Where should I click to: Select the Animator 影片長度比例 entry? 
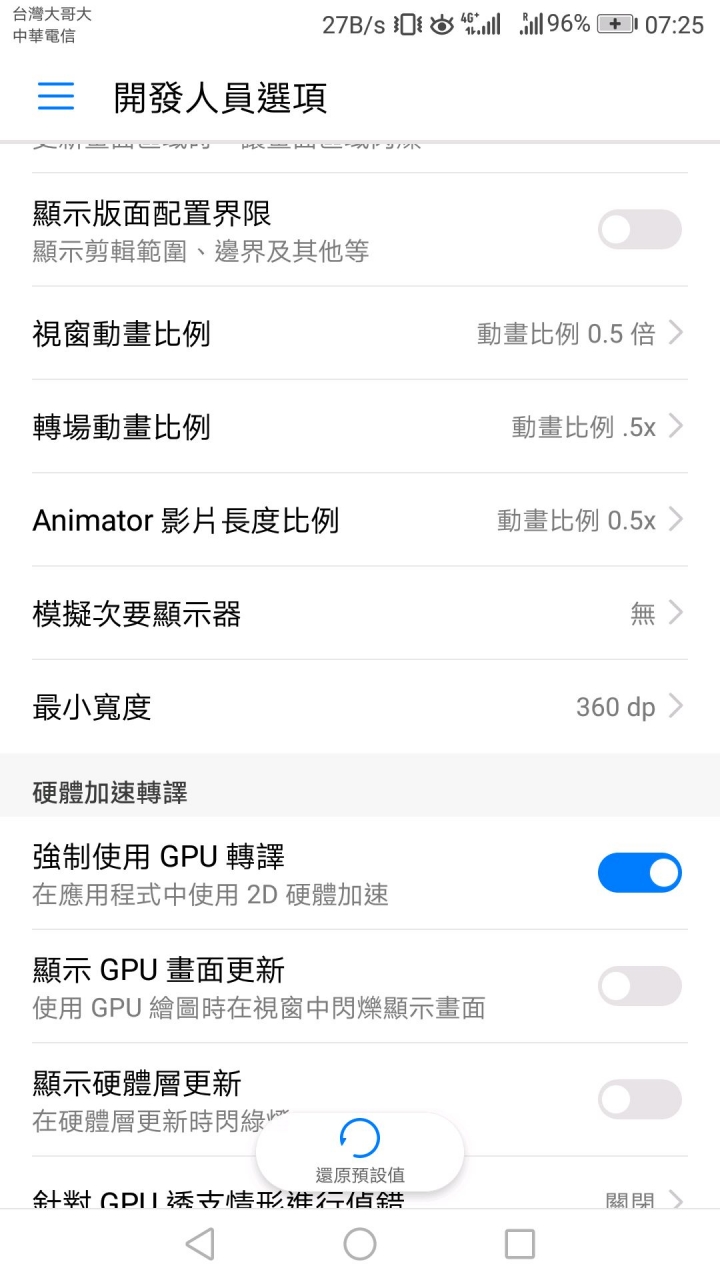pyautogui.click(x=360, y=520)
